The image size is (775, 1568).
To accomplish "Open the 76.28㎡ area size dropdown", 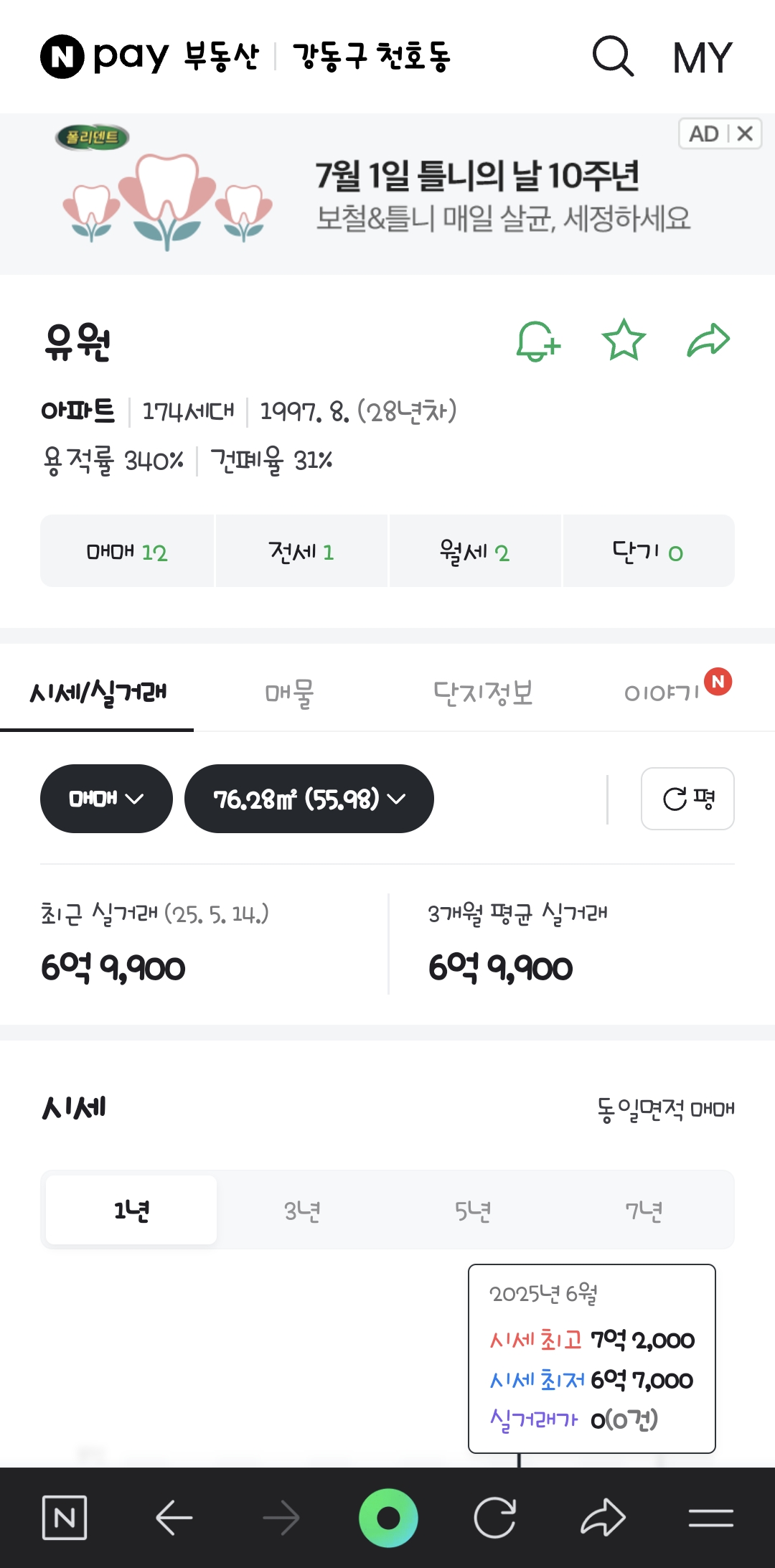I will point(309,799).
